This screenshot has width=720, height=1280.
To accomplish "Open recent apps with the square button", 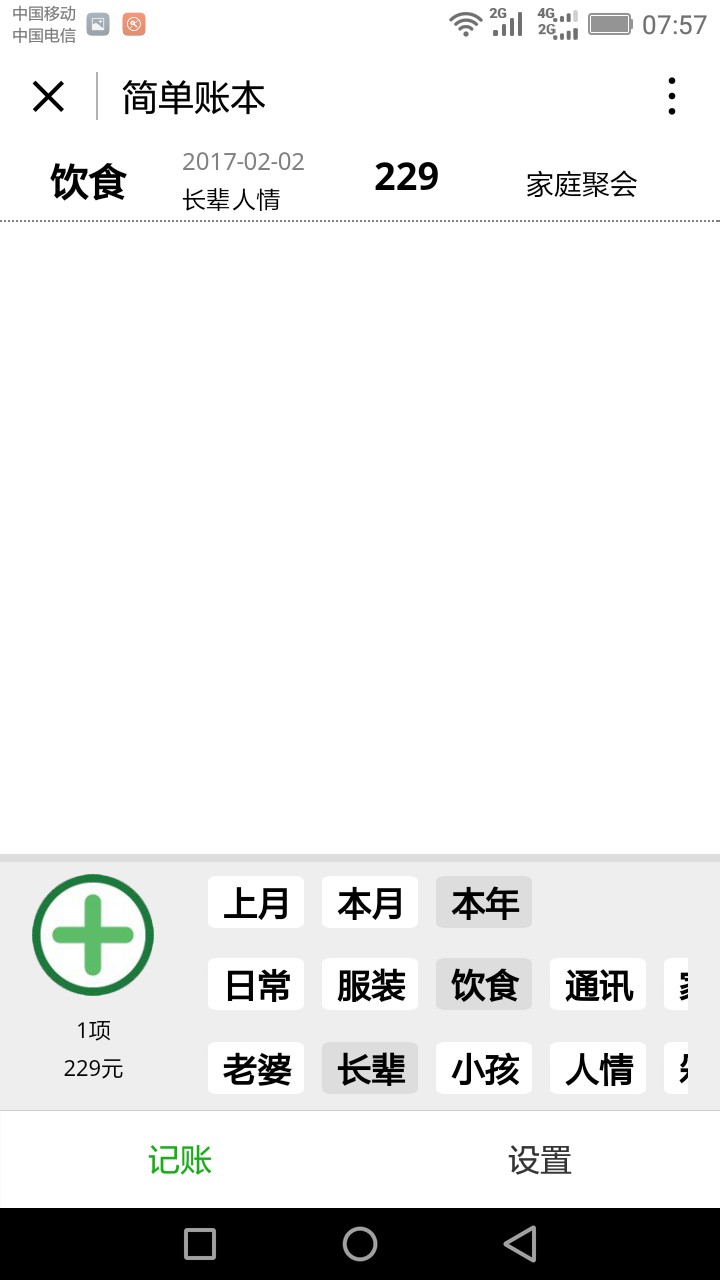I will click(200, 1244).
